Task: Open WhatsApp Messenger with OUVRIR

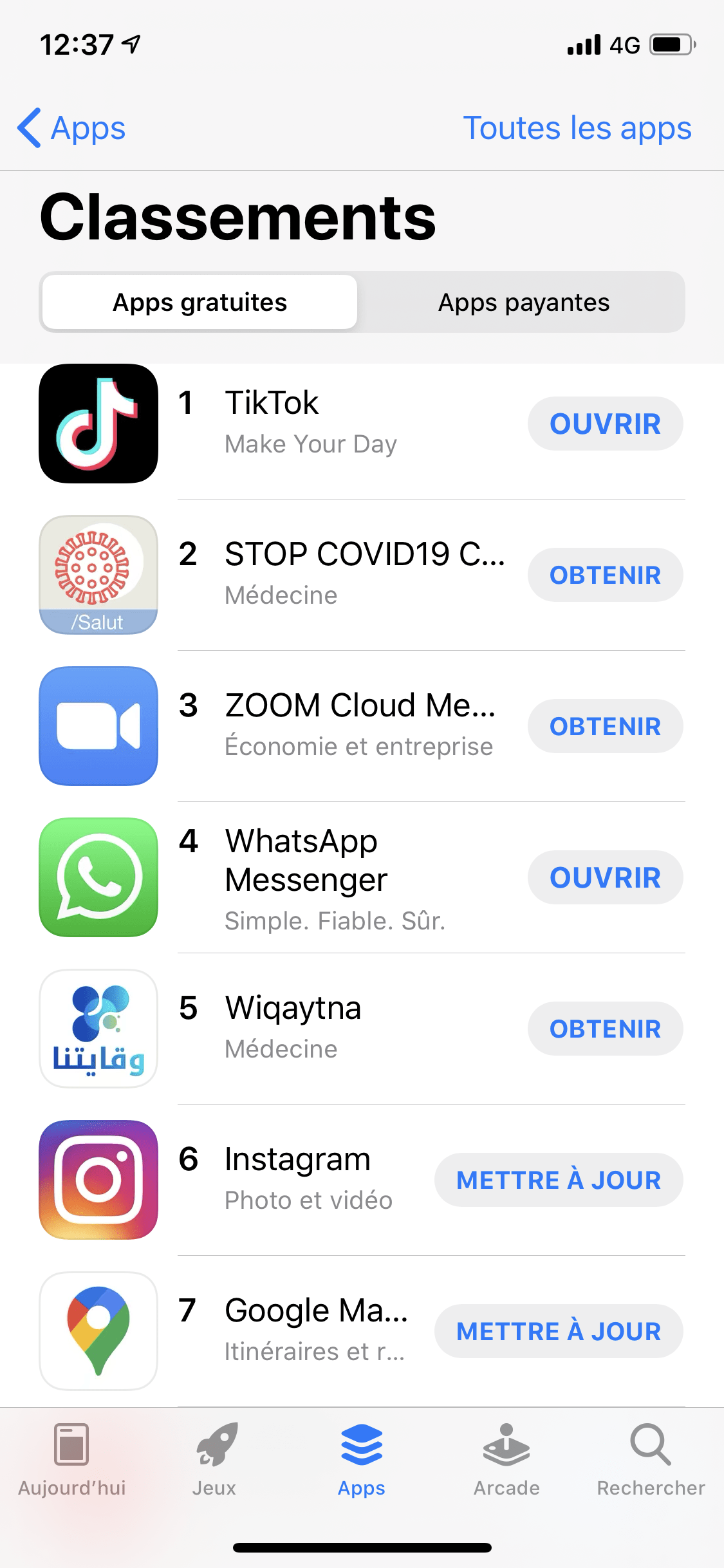Action: tap(605, 877)
